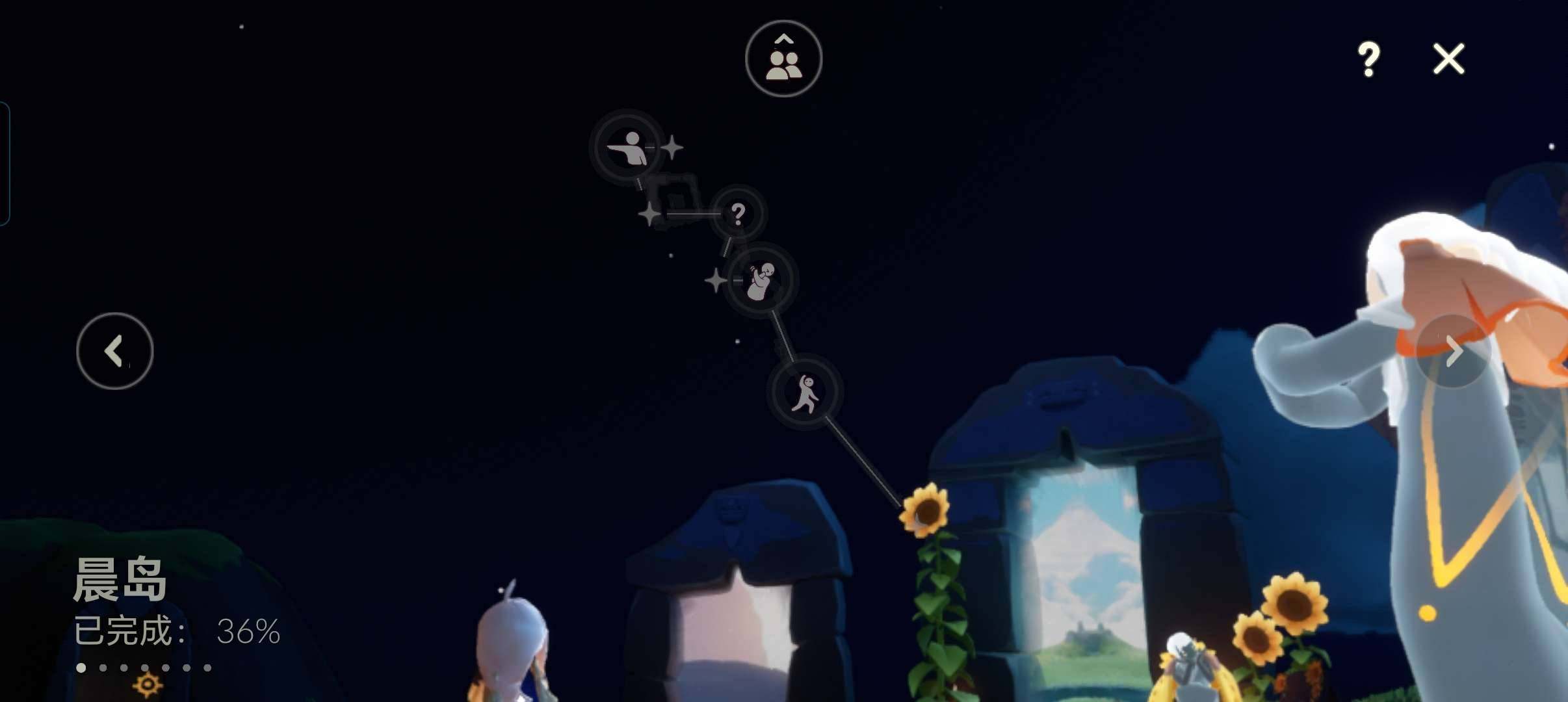Go to the previous realm
Viewport: 1568px width, 702px height.
coord(115,351)
